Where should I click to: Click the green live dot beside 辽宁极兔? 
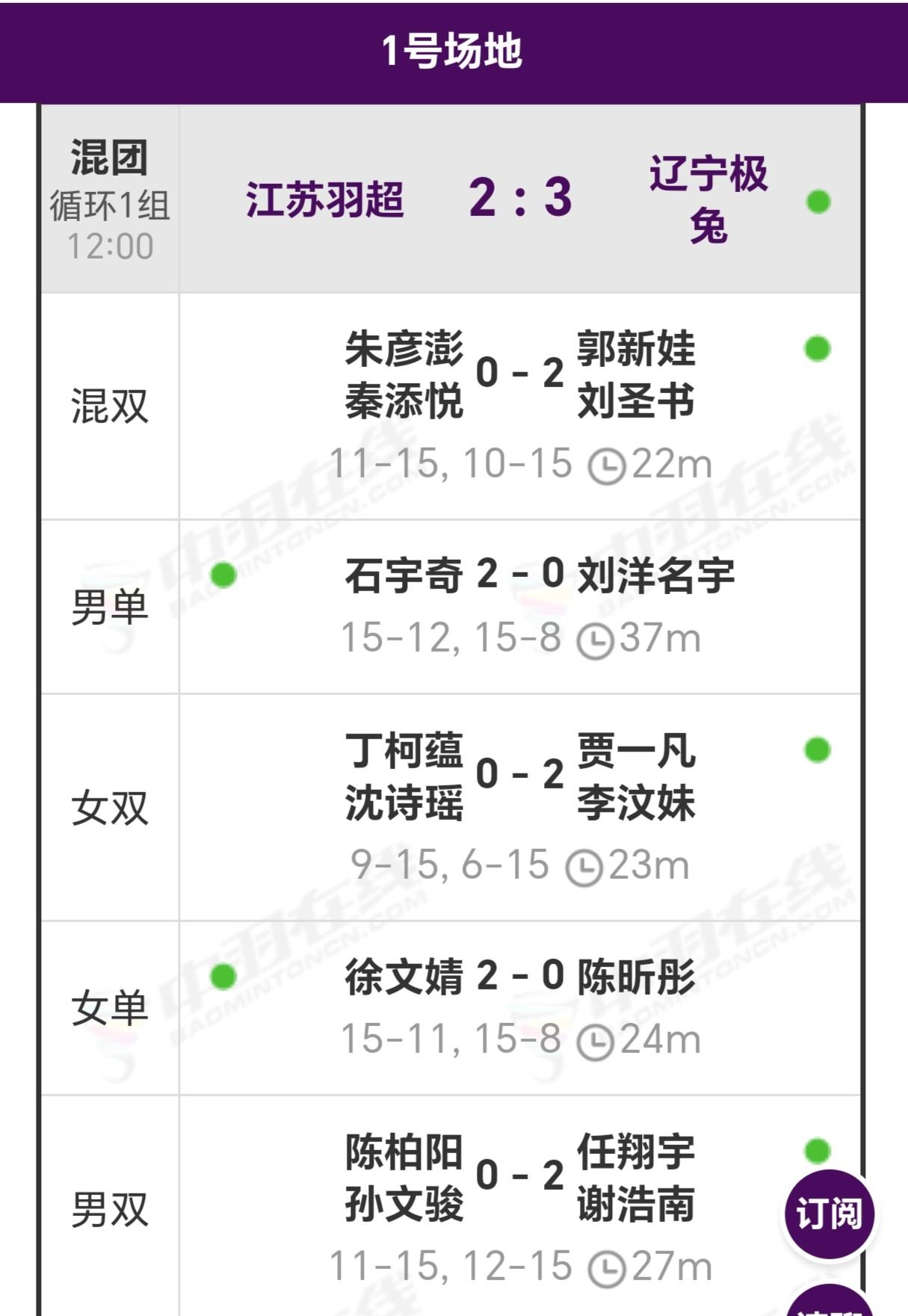[819, 200]
